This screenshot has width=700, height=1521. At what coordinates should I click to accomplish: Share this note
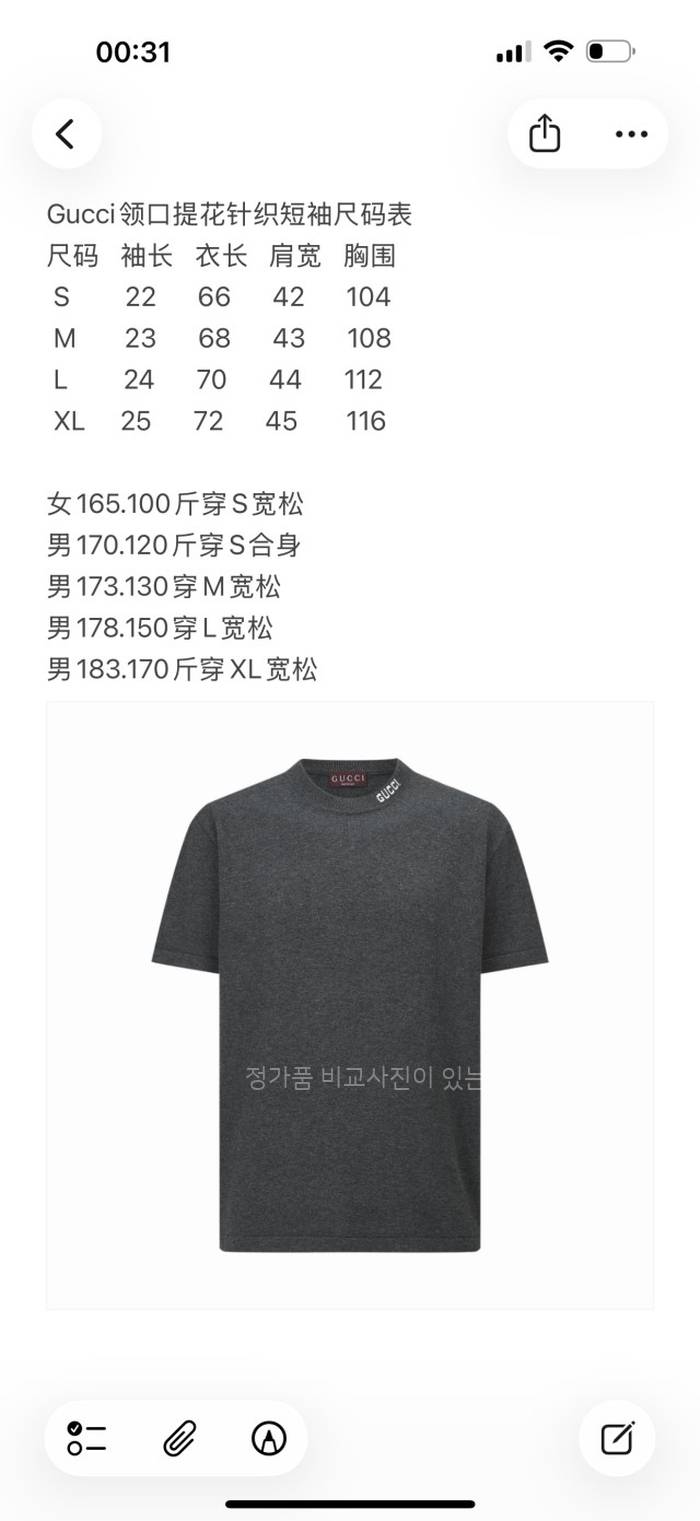tap(544, 134)
